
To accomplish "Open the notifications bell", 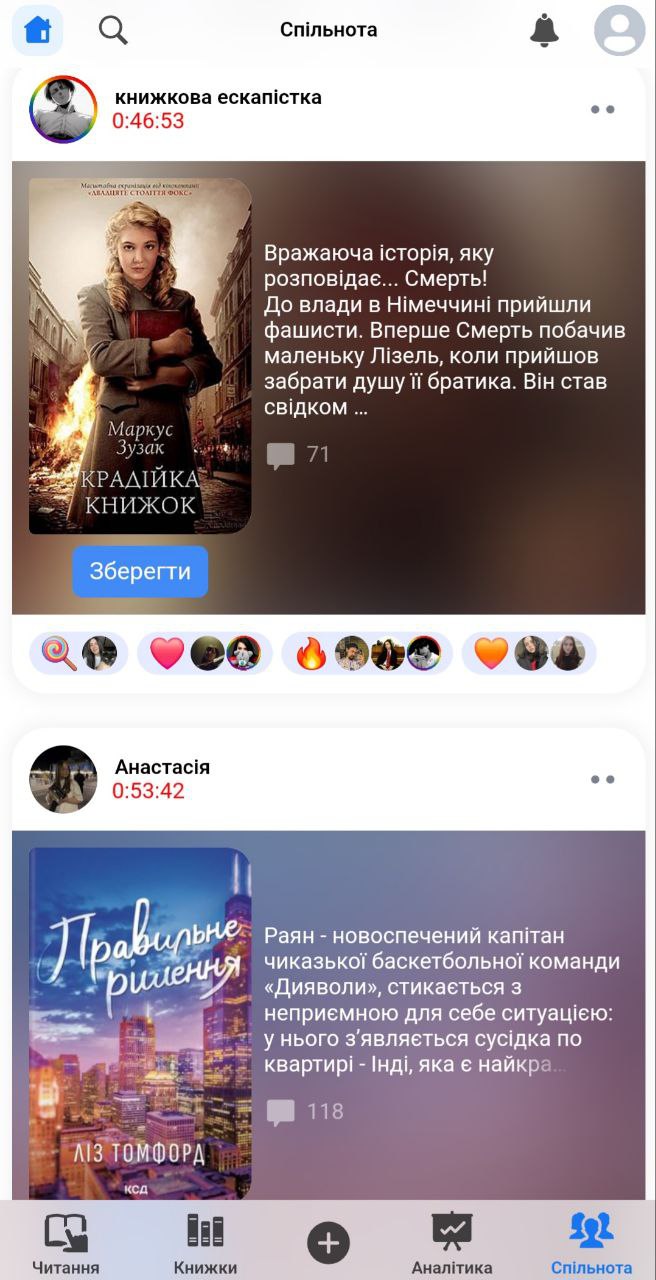I will [x=544, y=30].
